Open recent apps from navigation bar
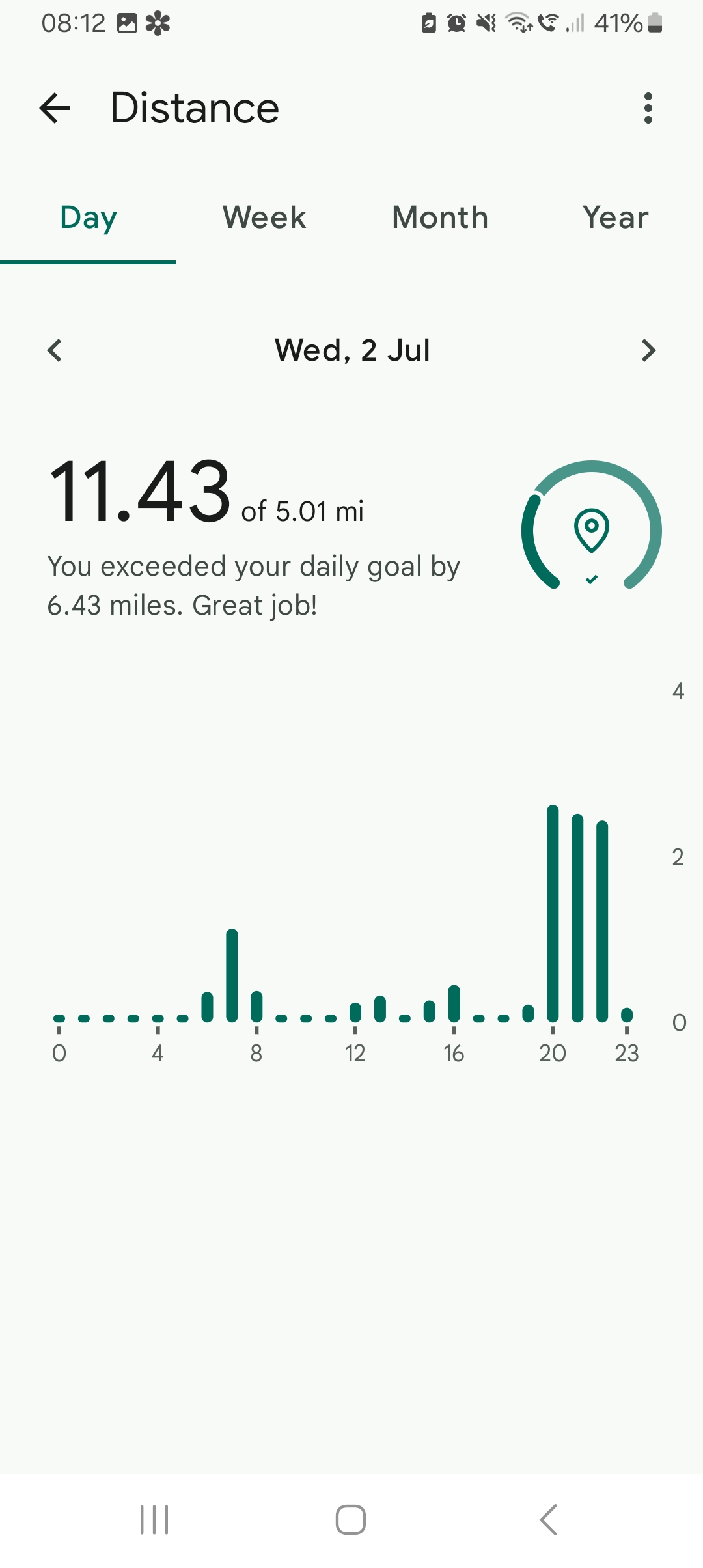 (154, 1520)
